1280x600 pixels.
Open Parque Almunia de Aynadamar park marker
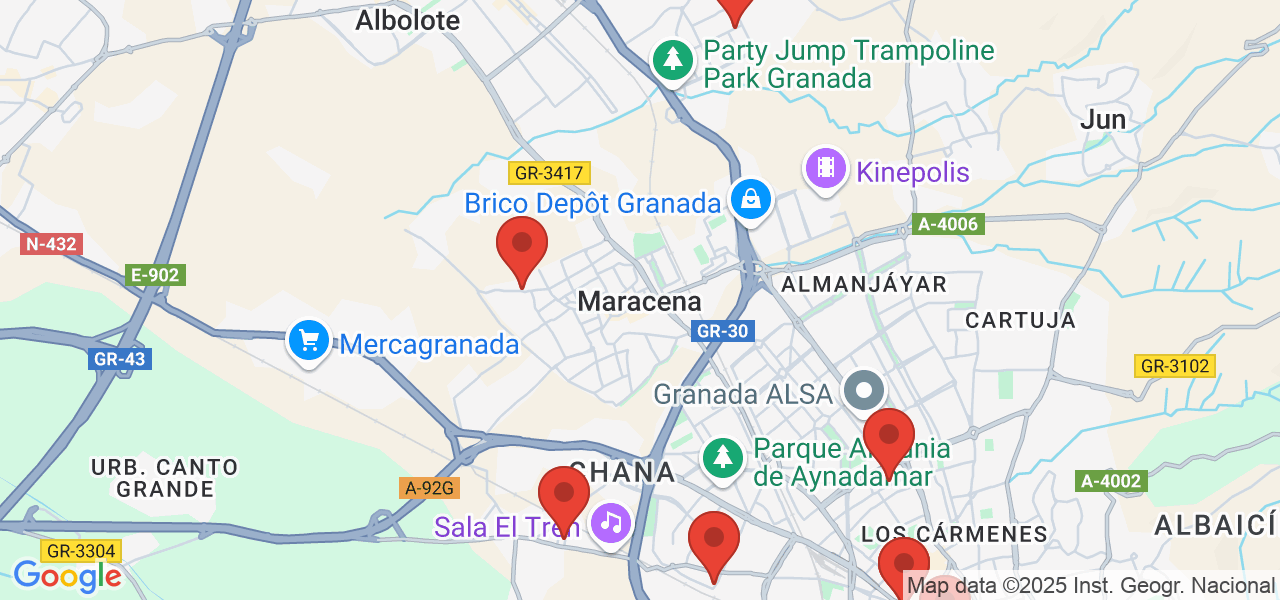click(721, 458)
